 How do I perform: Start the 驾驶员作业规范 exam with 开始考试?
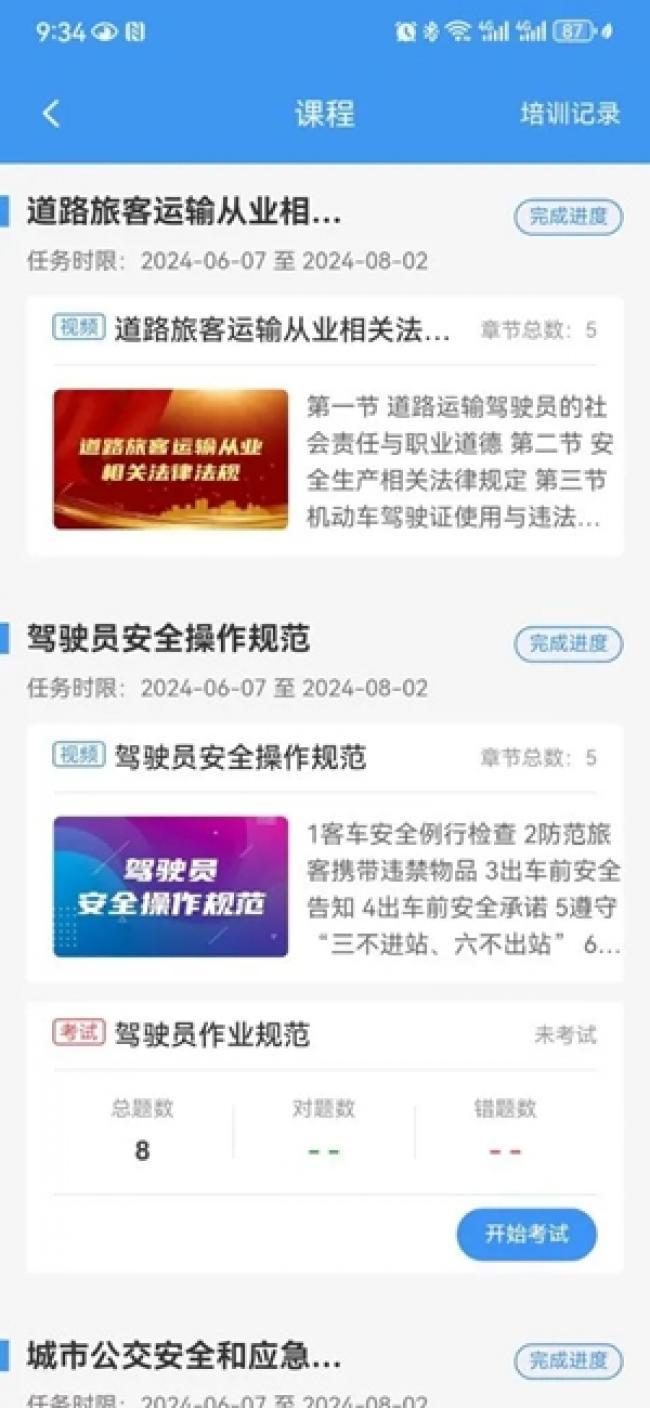[x=527, y=1234]
